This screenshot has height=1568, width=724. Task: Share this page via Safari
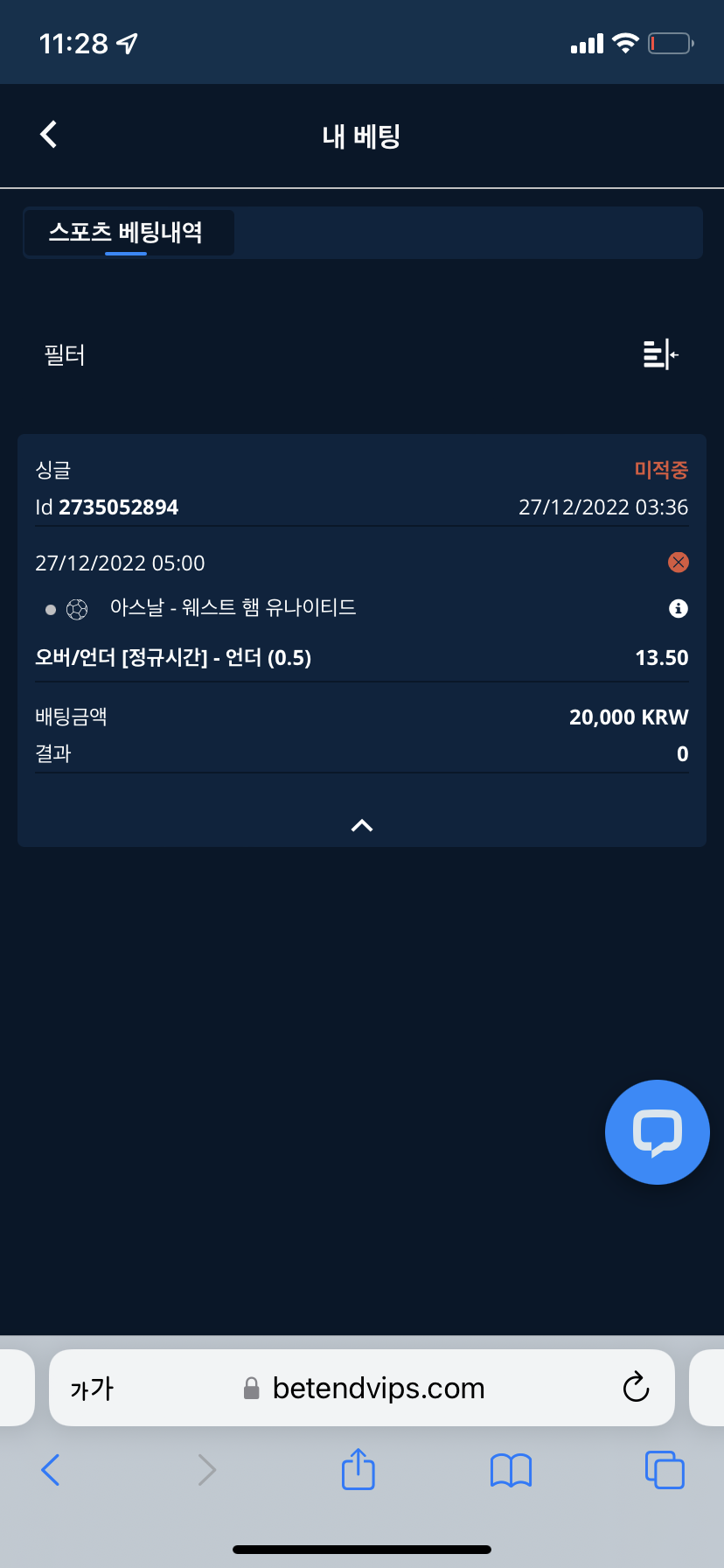[x=358, y=1469]
